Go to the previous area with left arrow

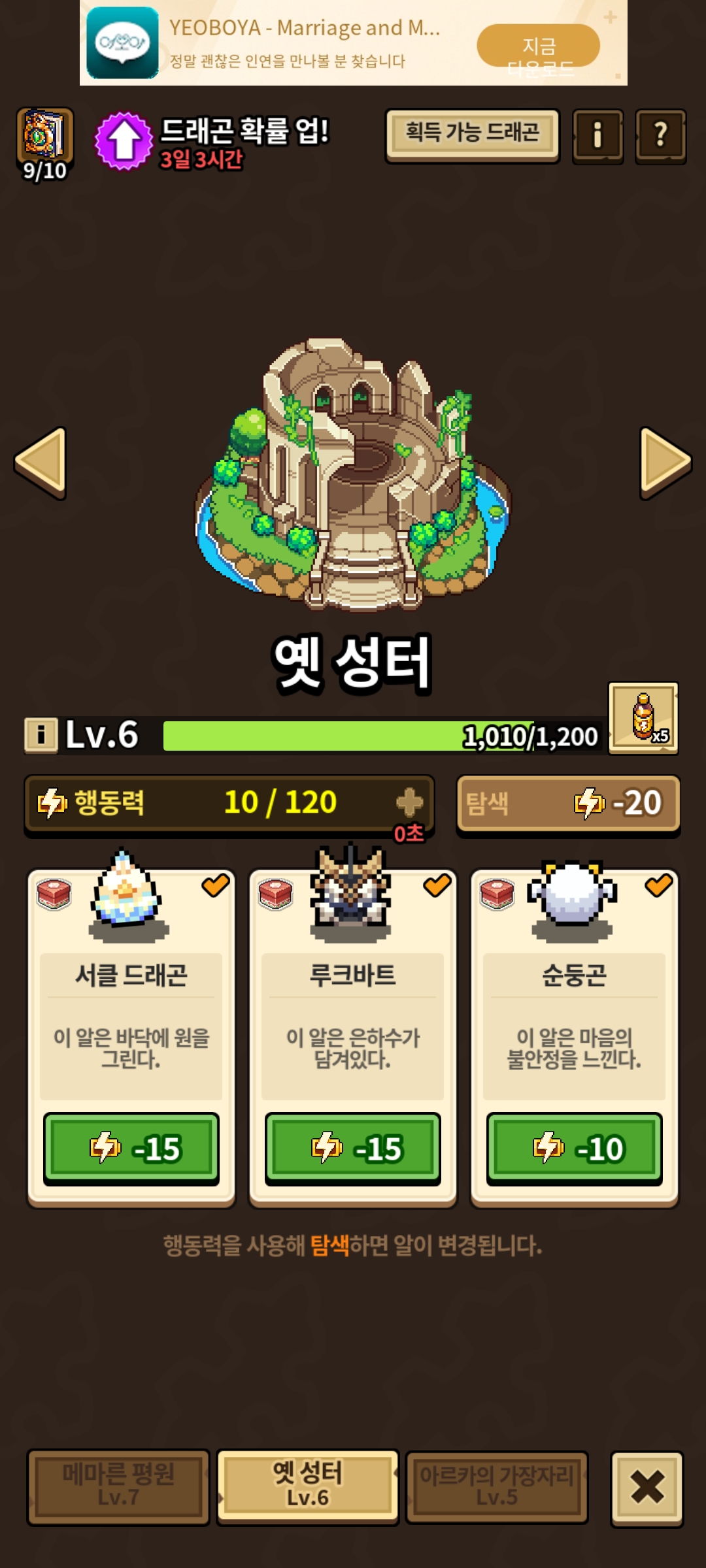[x=41, y=463]
